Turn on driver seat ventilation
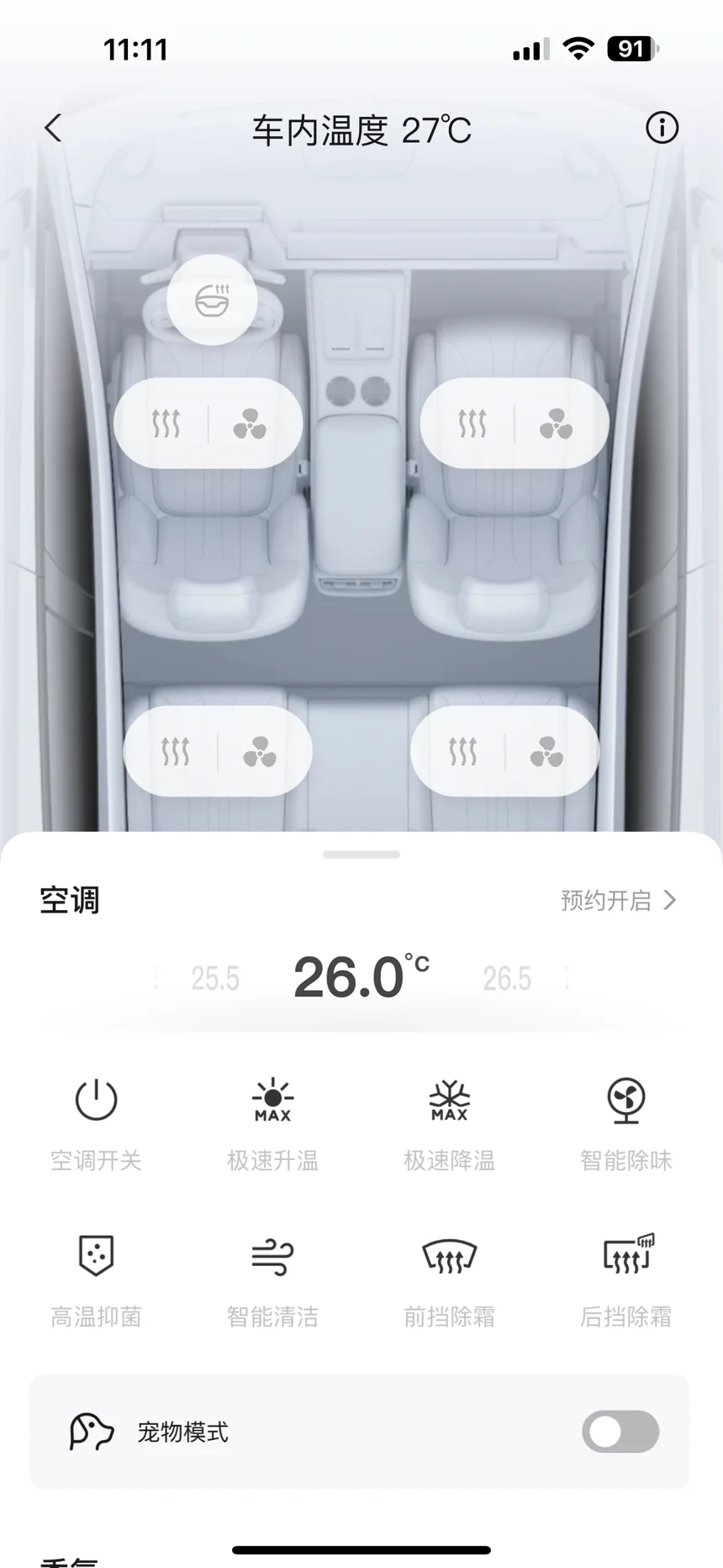Image resolution: width=723 pixels, height=1568 pixels. click(250, 424)
